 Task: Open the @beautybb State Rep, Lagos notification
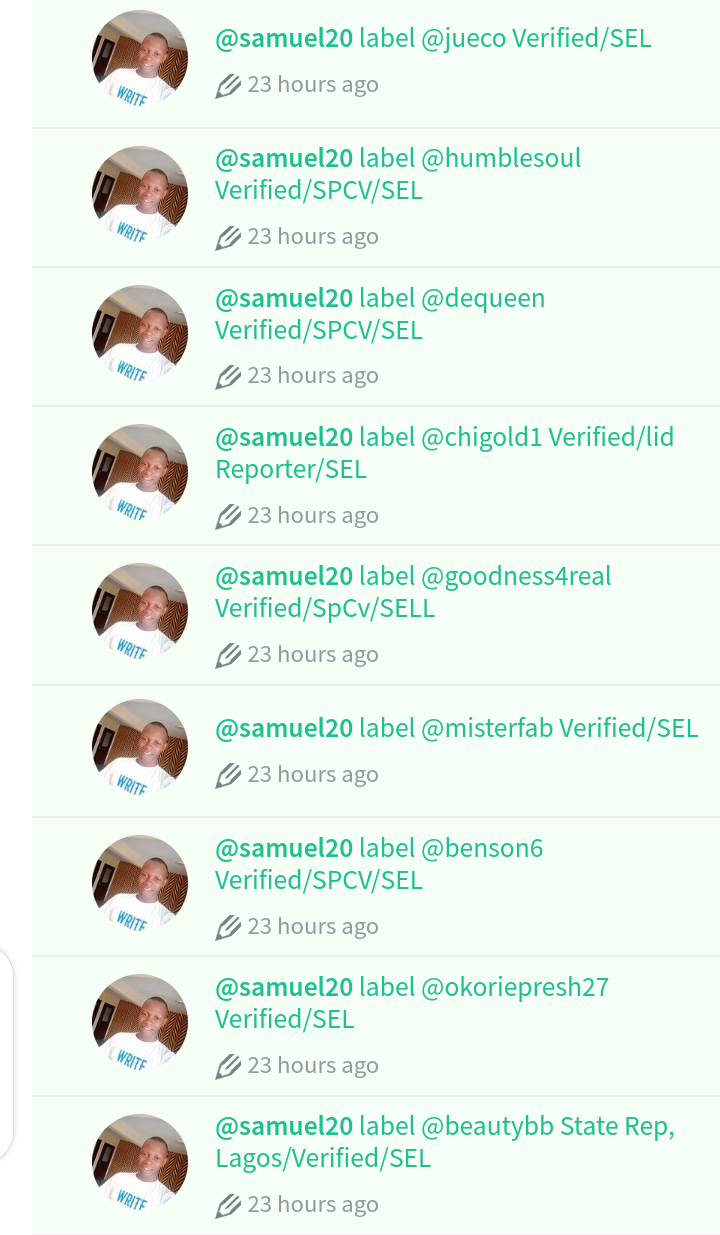pos(376,1165)
